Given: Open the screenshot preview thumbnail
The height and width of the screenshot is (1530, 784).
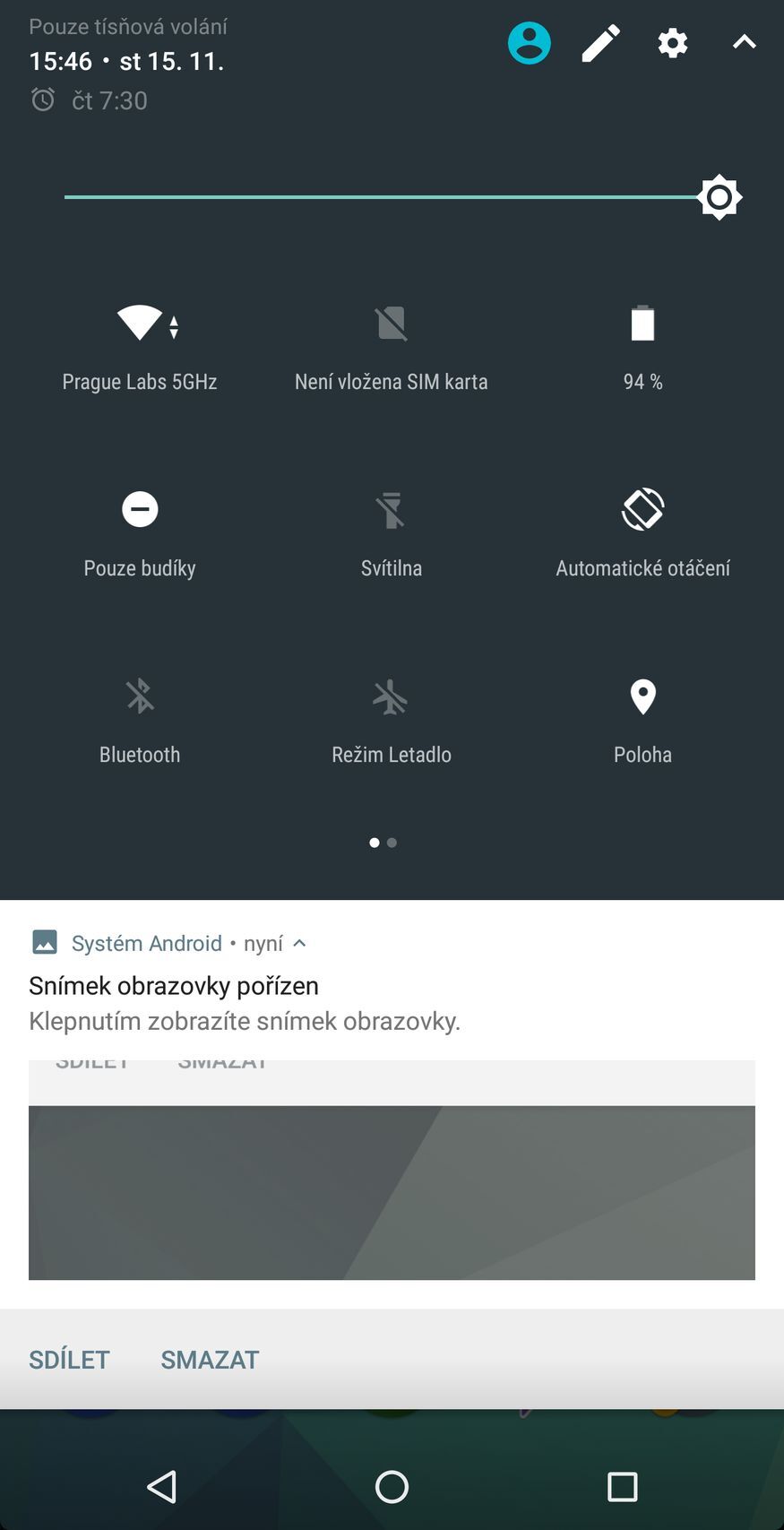Looking at the screenshot, I should pyautogui.click(x=392, y=1192).
